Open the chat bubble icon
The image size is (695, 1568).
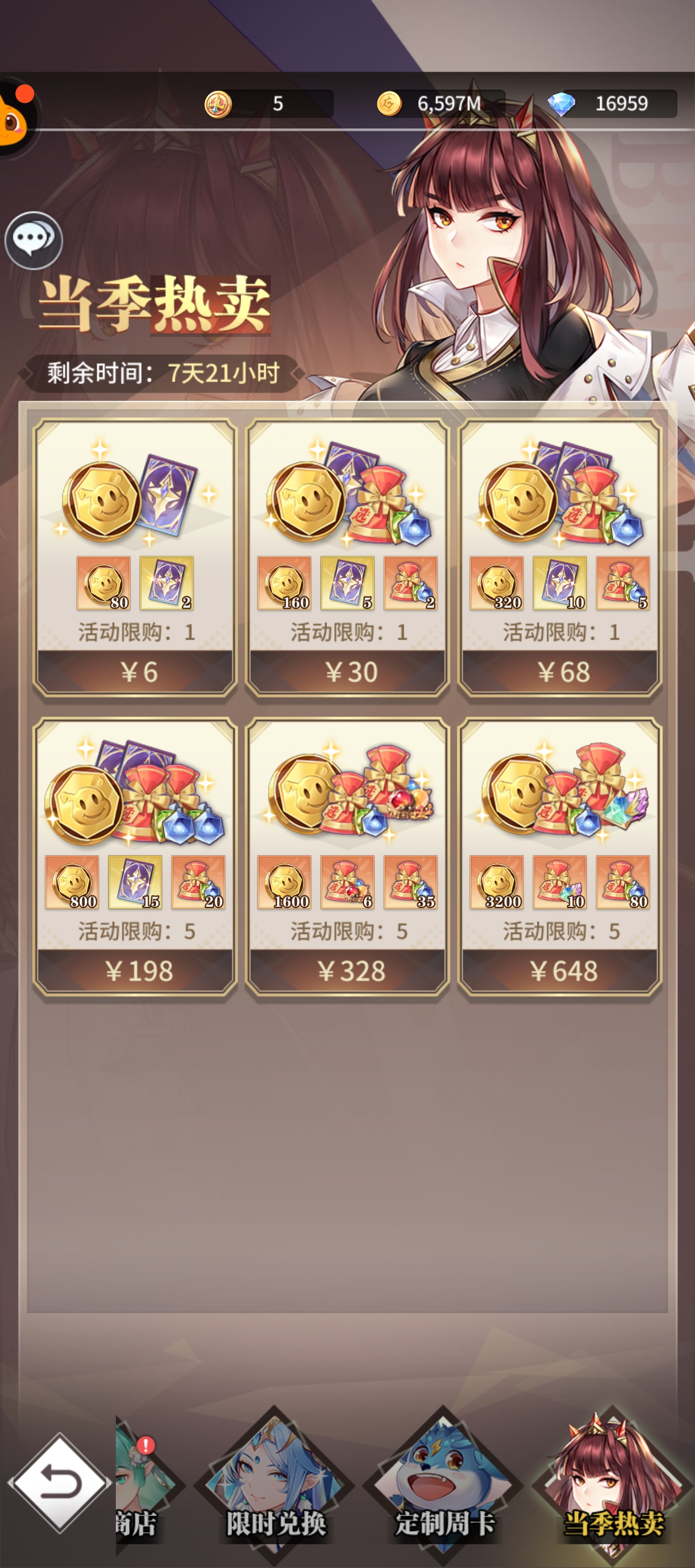34,240
